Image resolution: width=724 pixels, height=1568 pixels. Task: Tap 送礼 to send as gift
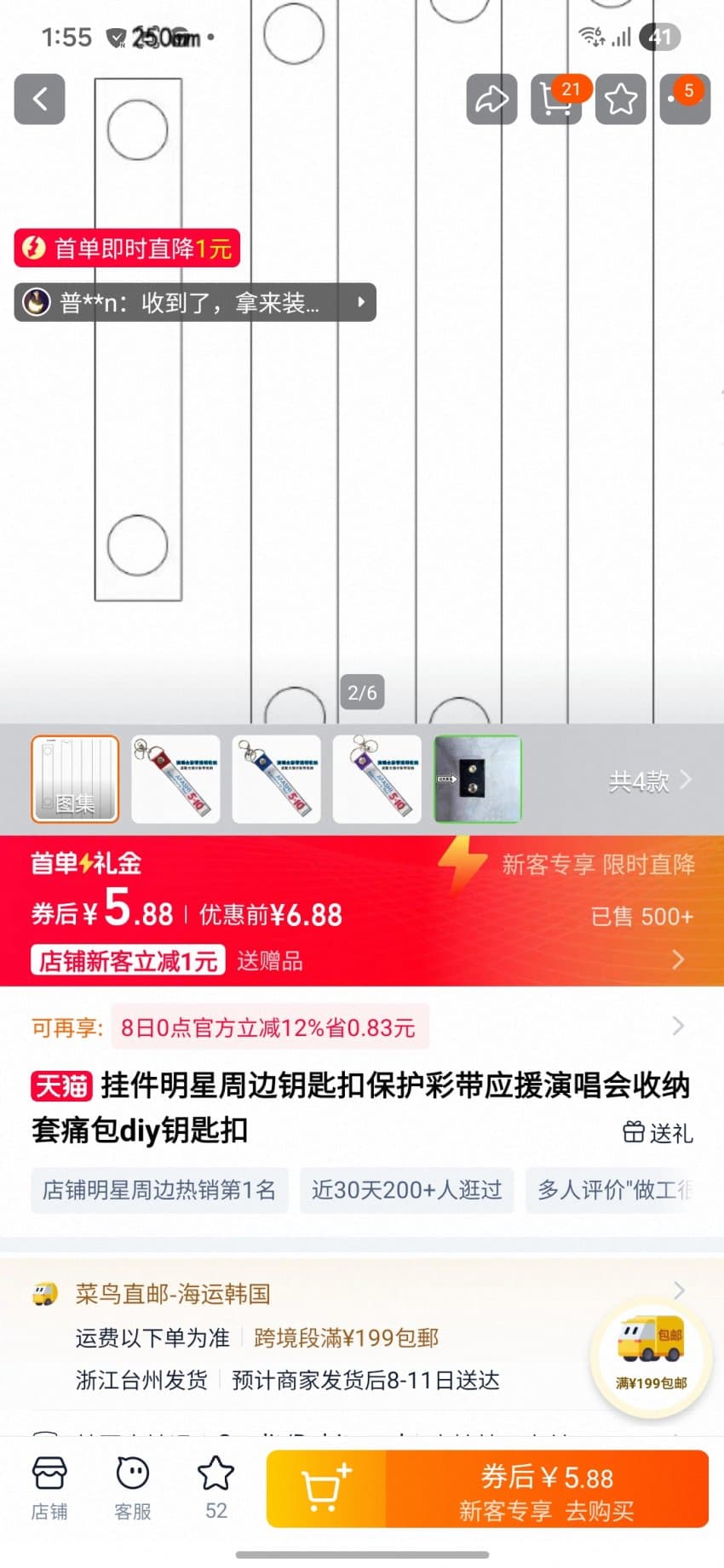coord(658,1132)
